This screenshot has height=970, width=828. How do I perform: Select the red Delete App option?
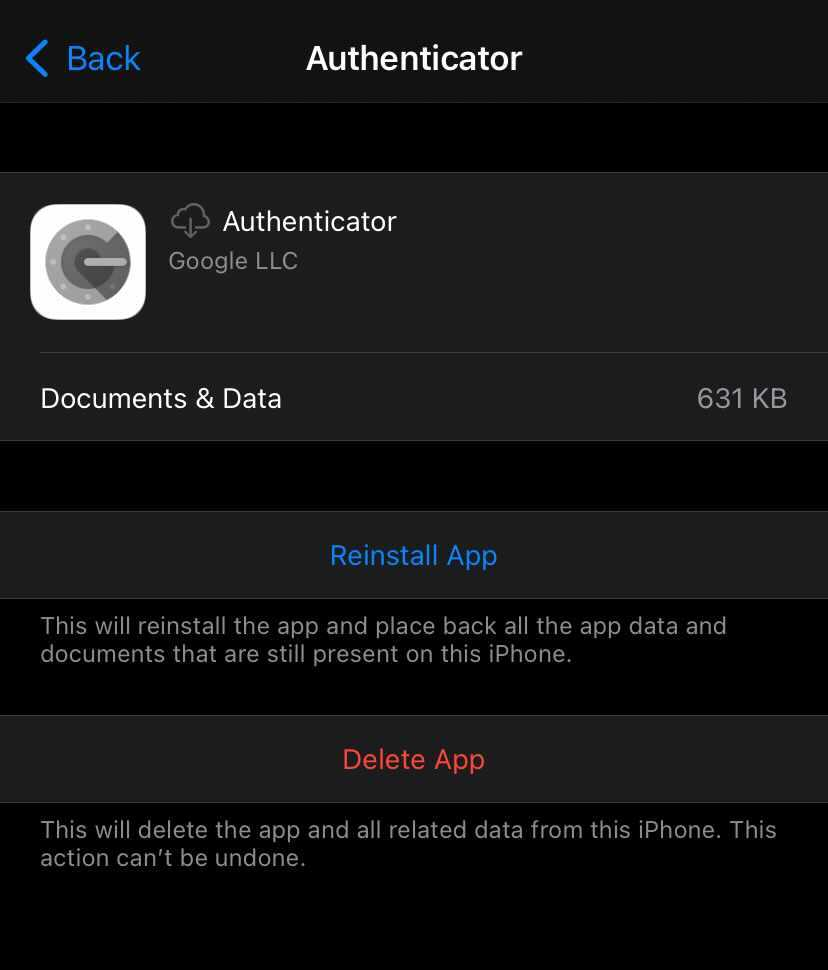pos(414,759)
